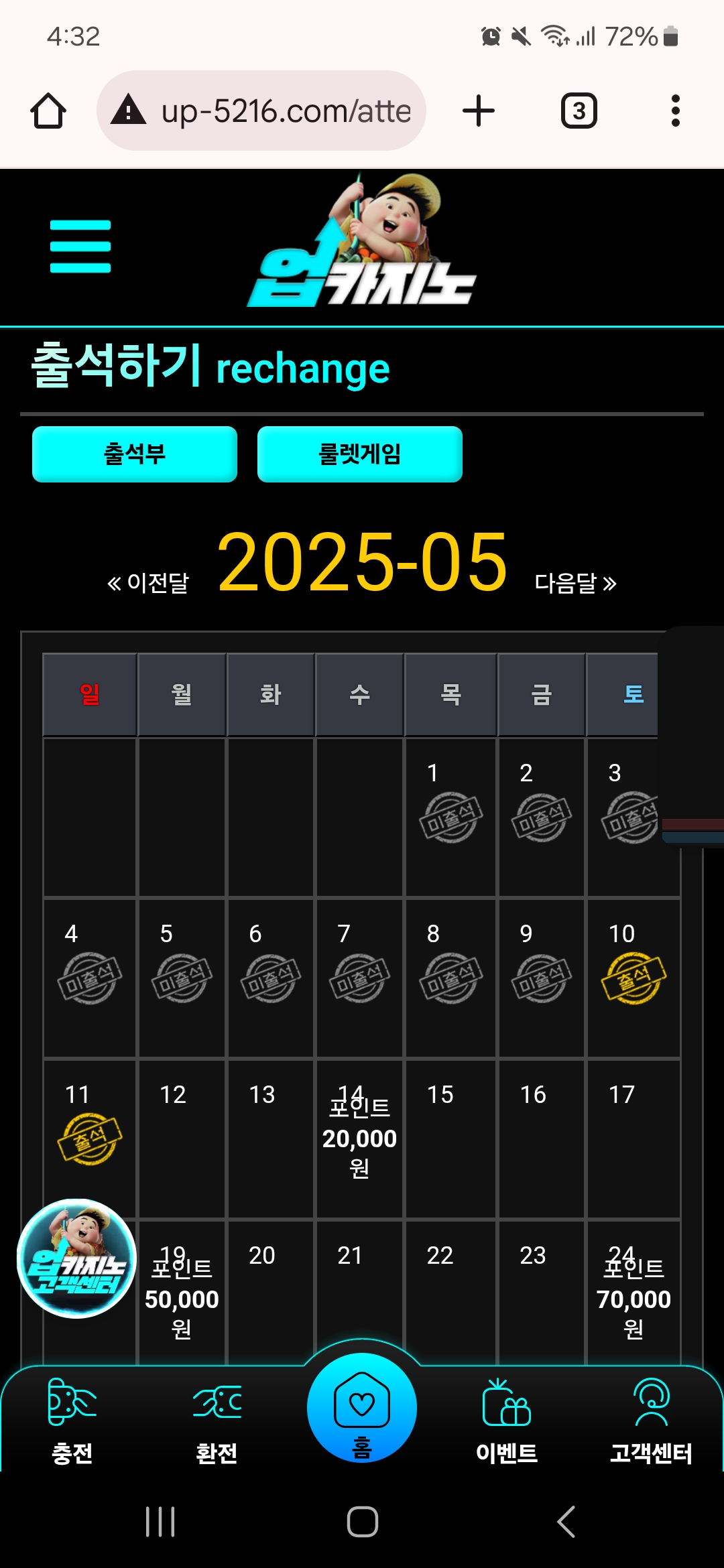
Task: Switch to the 충전 tab
Action: tap(72, 1420)
